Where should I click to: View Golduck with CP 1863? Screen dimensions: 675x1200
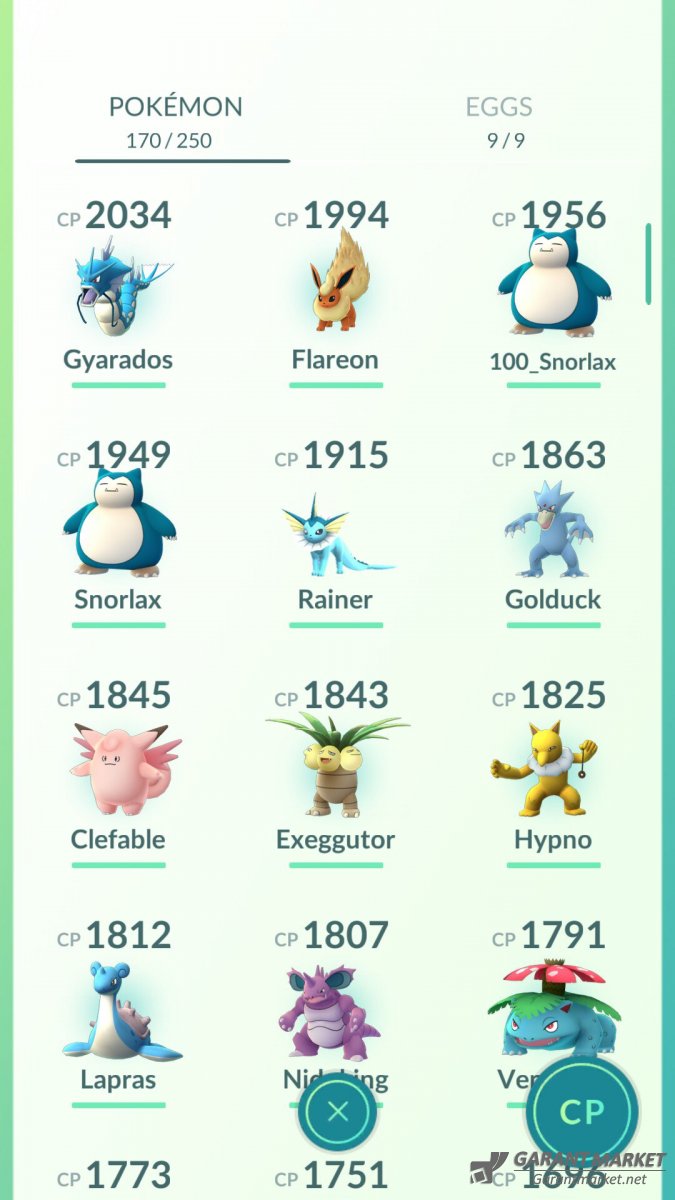[553, 532]
